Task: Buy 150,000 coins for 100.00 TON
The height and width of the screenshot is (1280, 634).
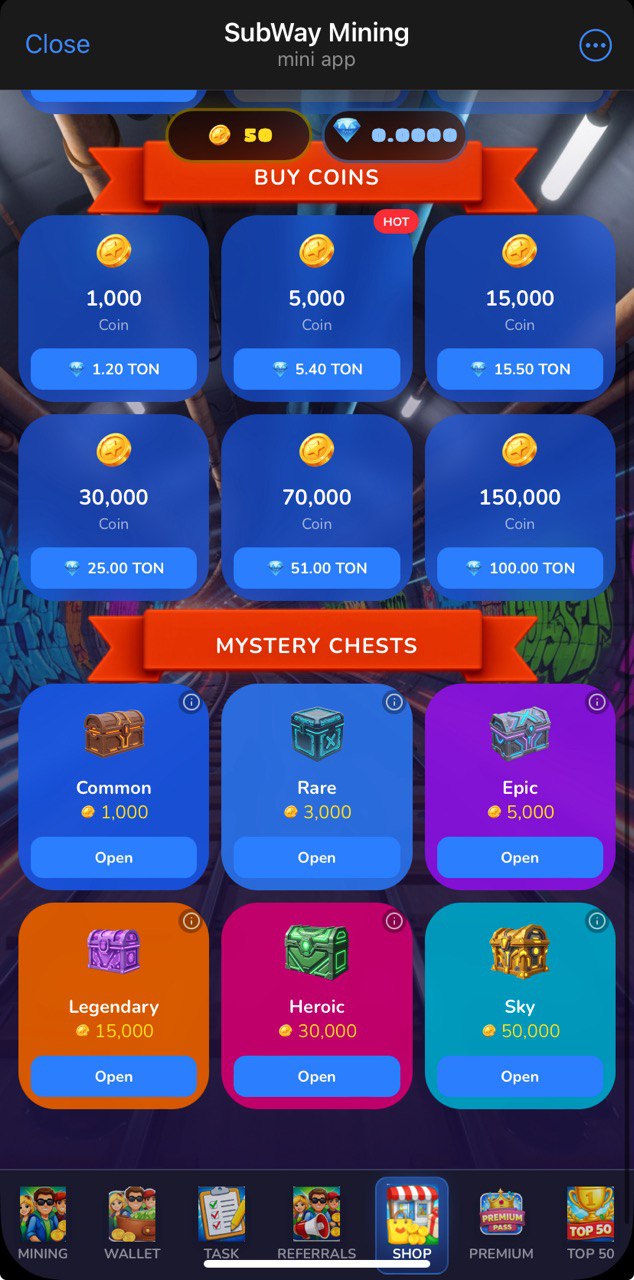Action: [520, 568]
